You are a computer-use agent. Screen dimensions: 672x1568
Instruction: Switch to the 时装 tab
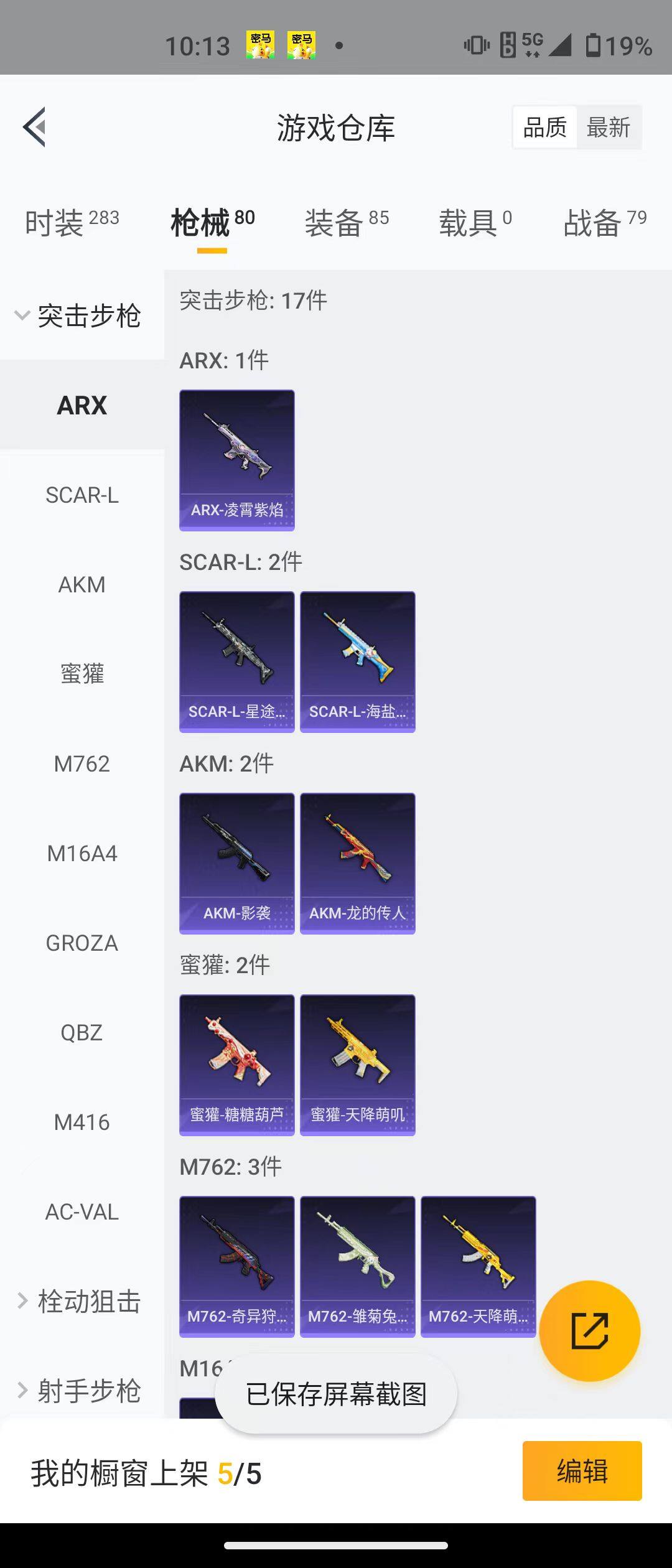[72, 222]
